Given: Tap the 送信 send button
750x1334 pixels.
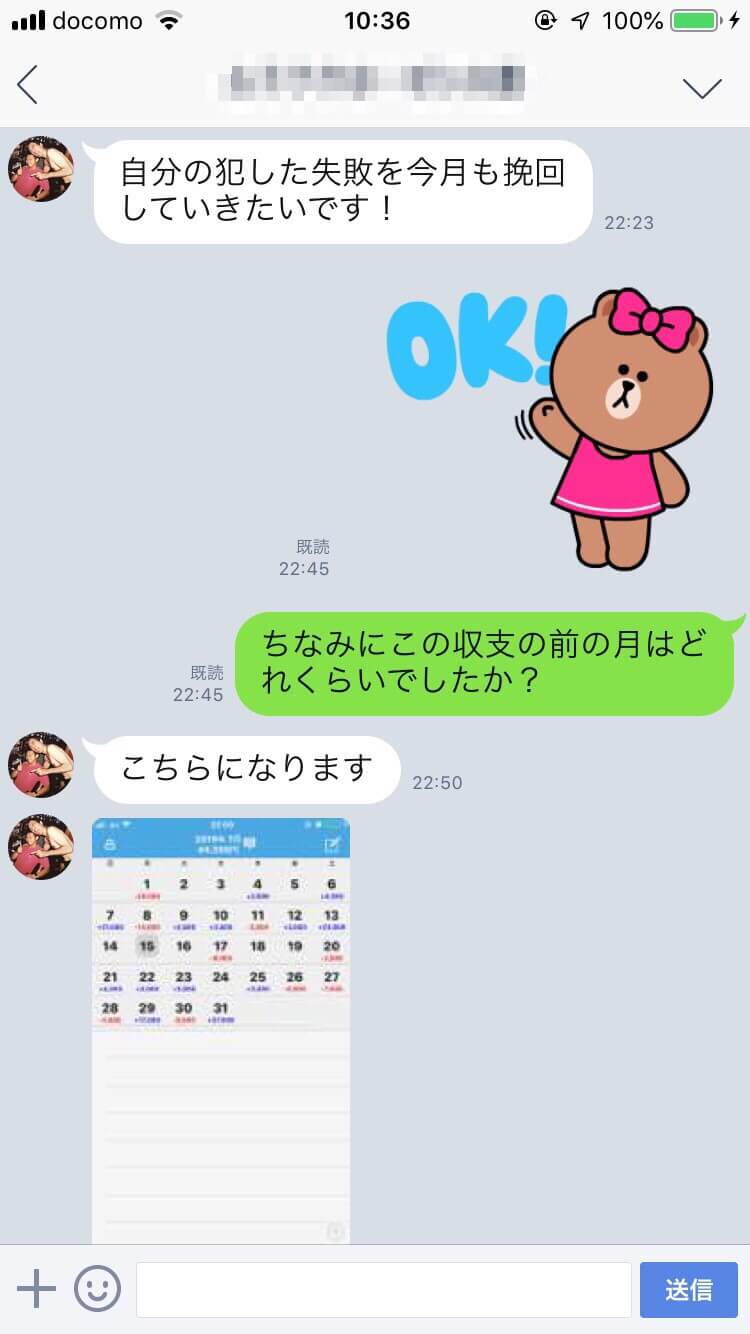Looking at the screenshot, I should coord(688,1289).
